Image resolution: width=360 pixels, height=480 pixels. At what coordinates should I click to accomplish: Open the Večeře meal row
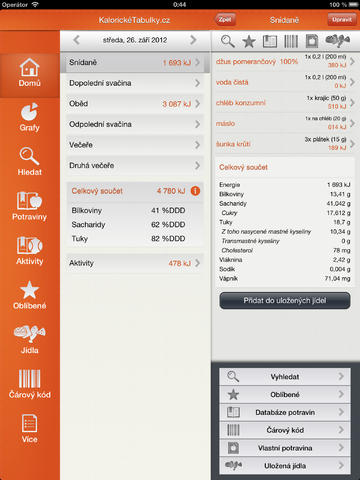(x=135, y=145)
